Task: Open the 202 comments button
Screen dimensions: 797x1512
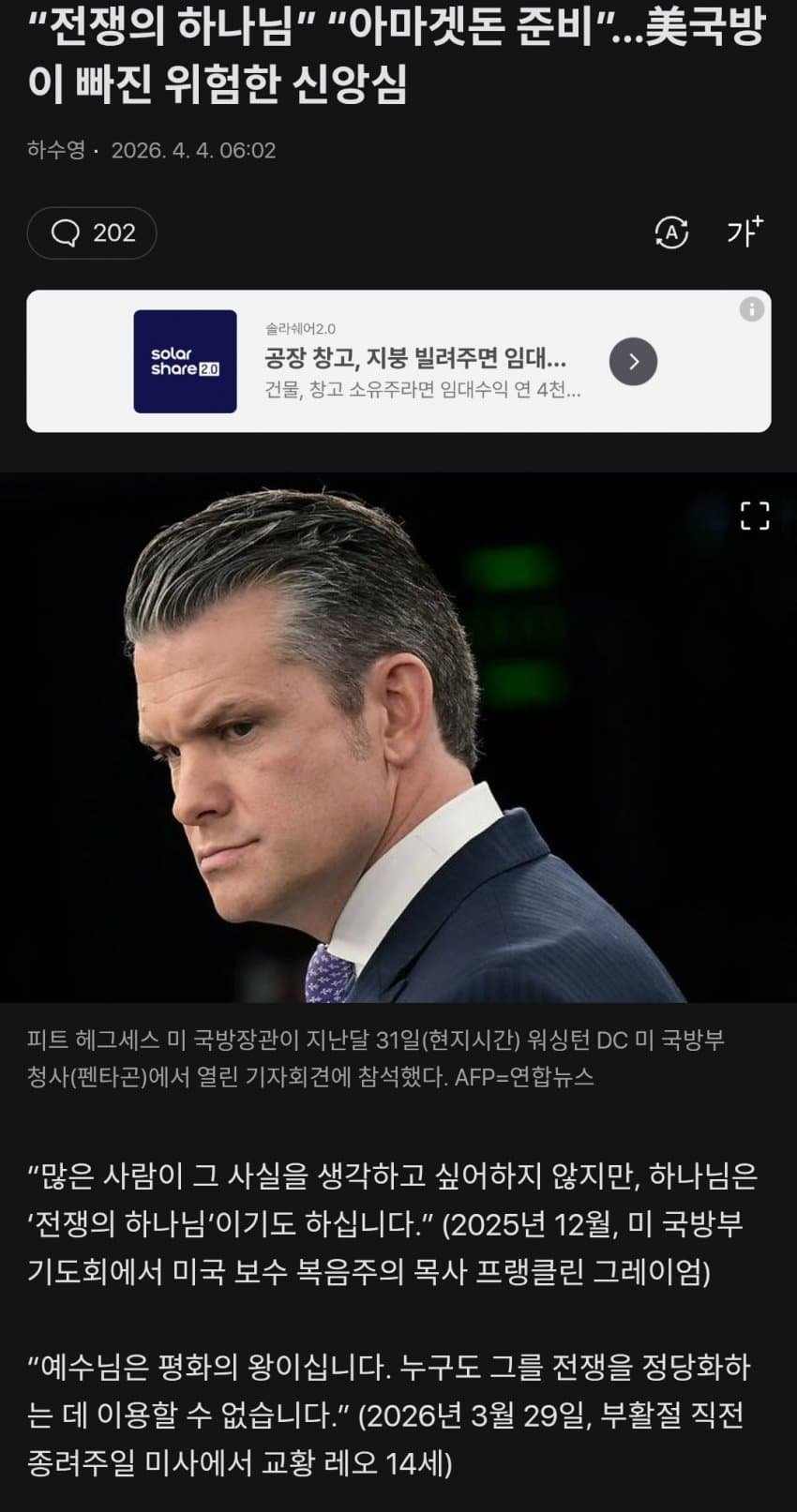Action: (x=92, y=232)
